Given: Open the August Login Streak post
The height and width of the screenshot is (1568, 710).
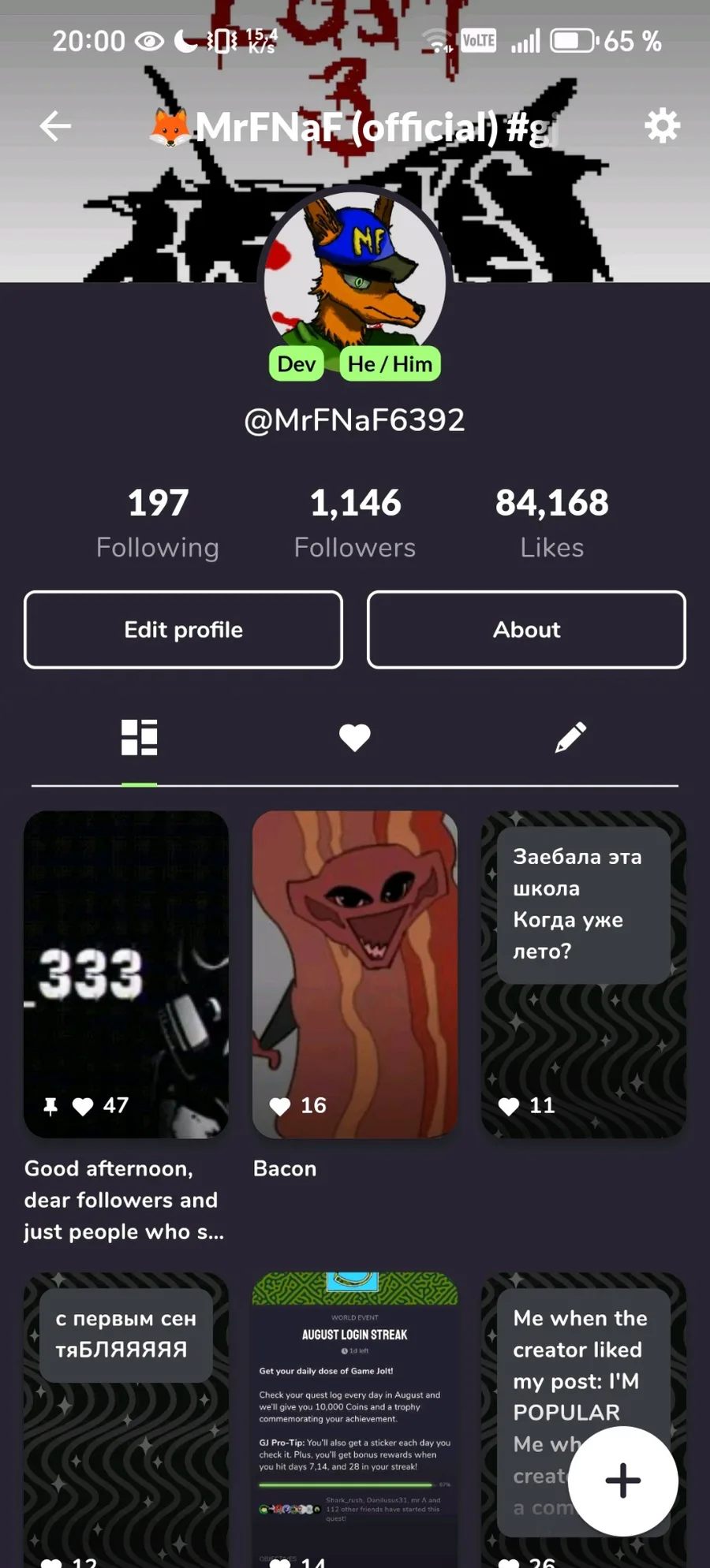Looking at the screenshot, I should (355, 1419).
